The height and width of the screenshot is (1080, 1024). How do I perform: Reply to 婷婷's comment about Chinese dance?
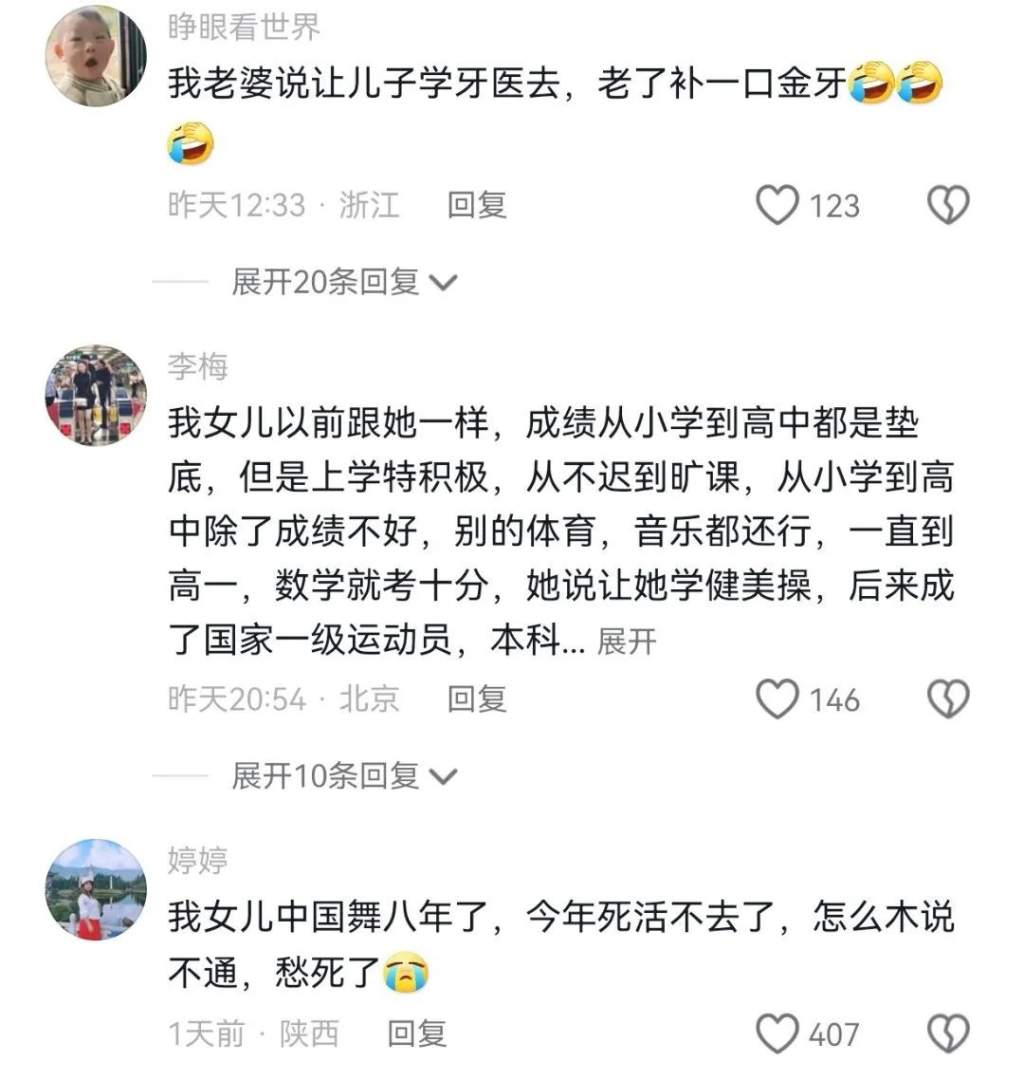pos(417,1033)
